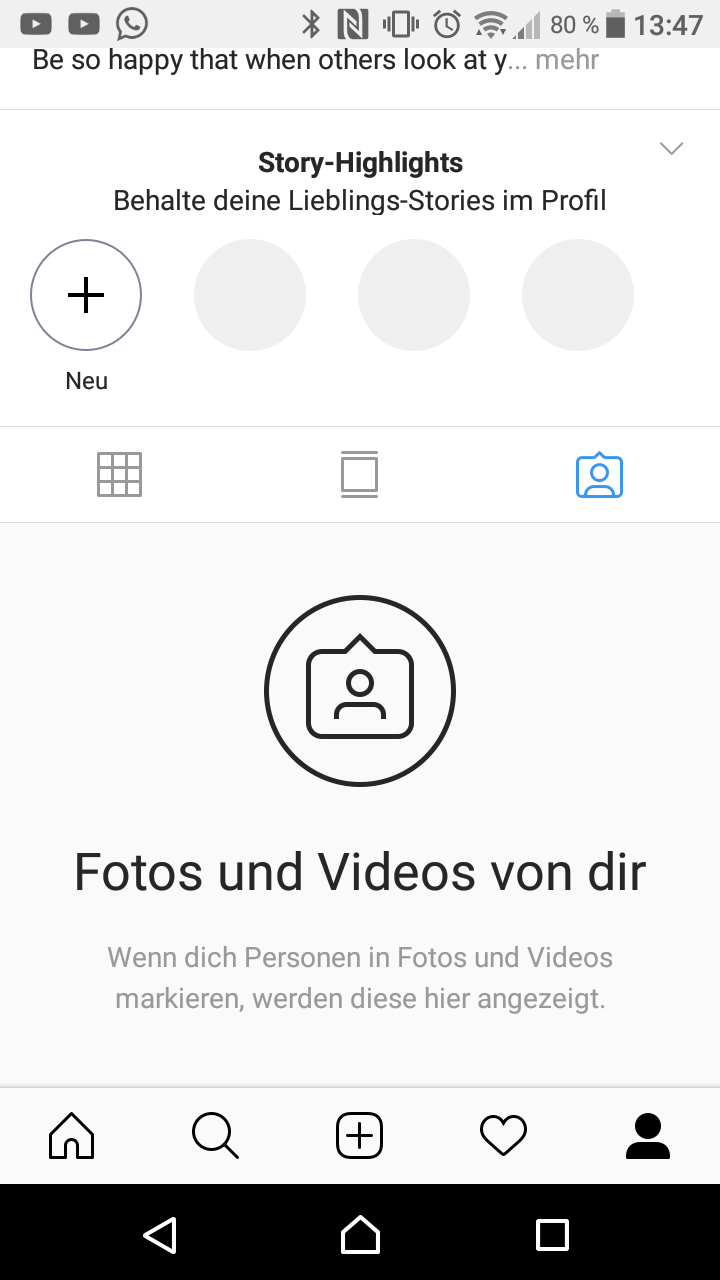Screen dimensions: 720x1280
Task: Tap the new post plus icon
Action: [x=359, y=1135]
